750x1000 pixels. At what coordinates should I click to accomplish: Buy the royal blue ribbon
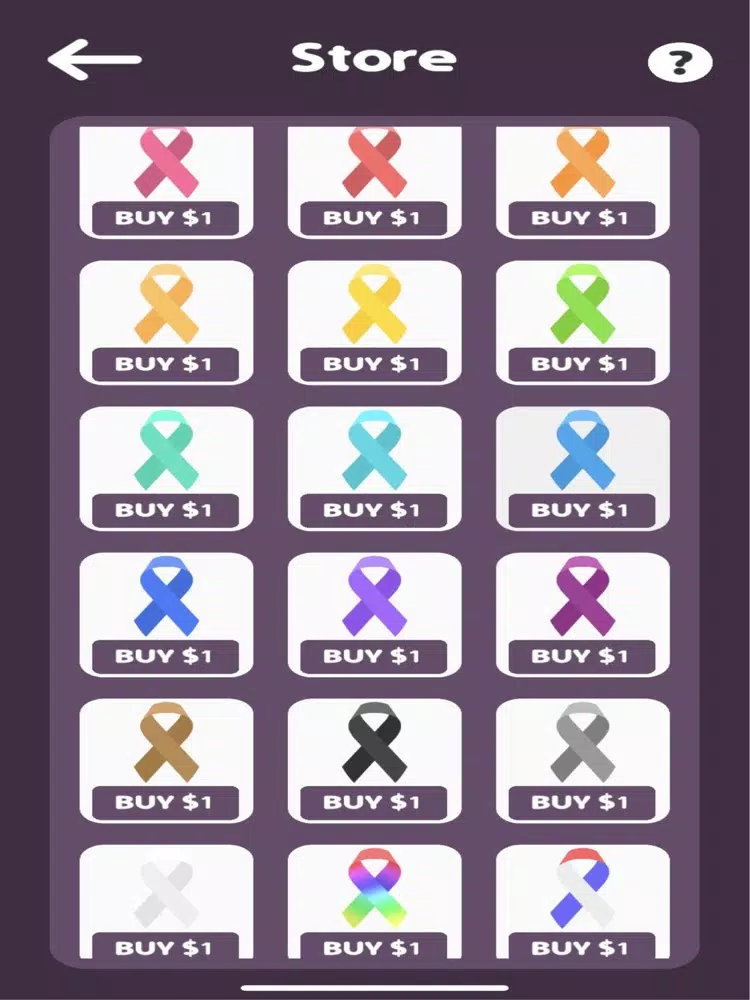165,656
